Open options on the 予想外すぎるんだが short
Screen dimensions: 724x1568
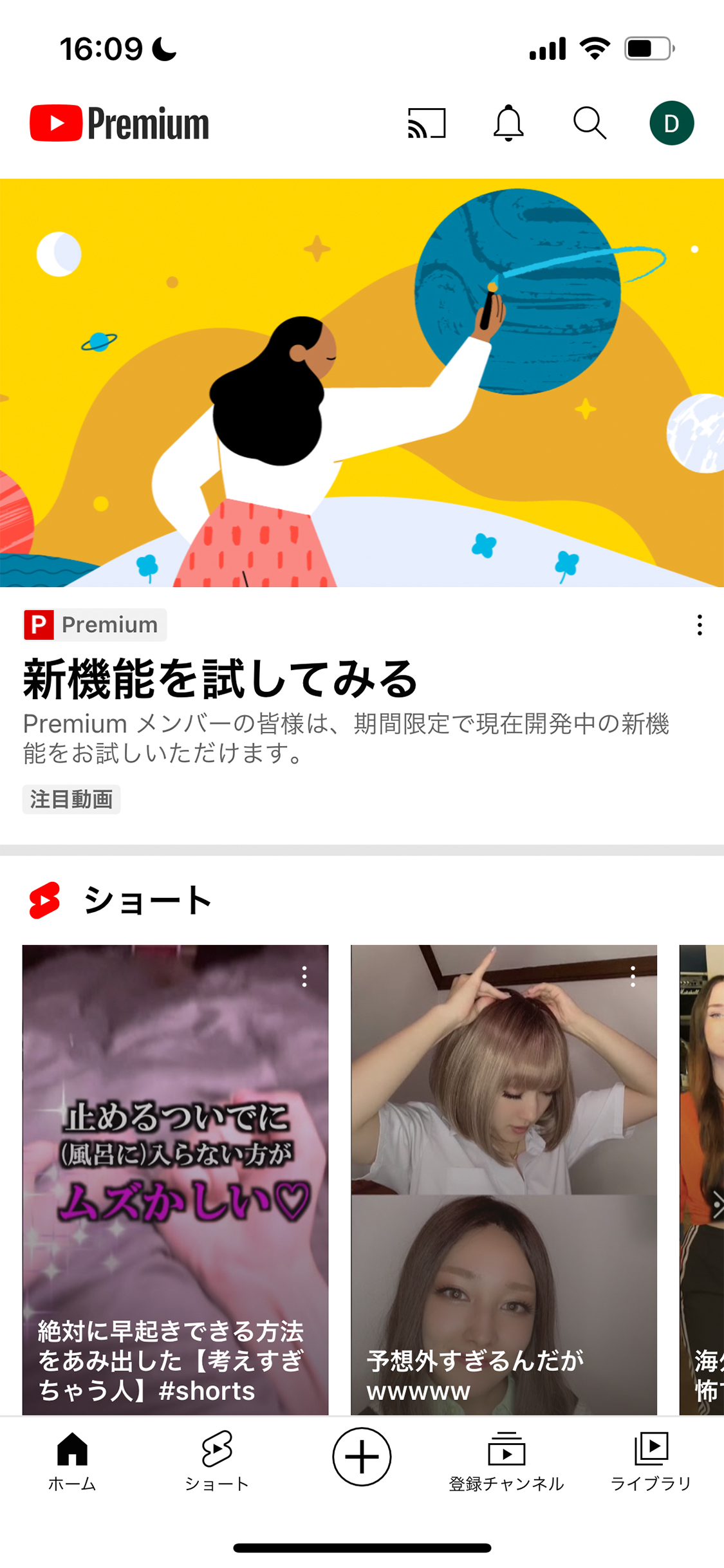[633, 976]
